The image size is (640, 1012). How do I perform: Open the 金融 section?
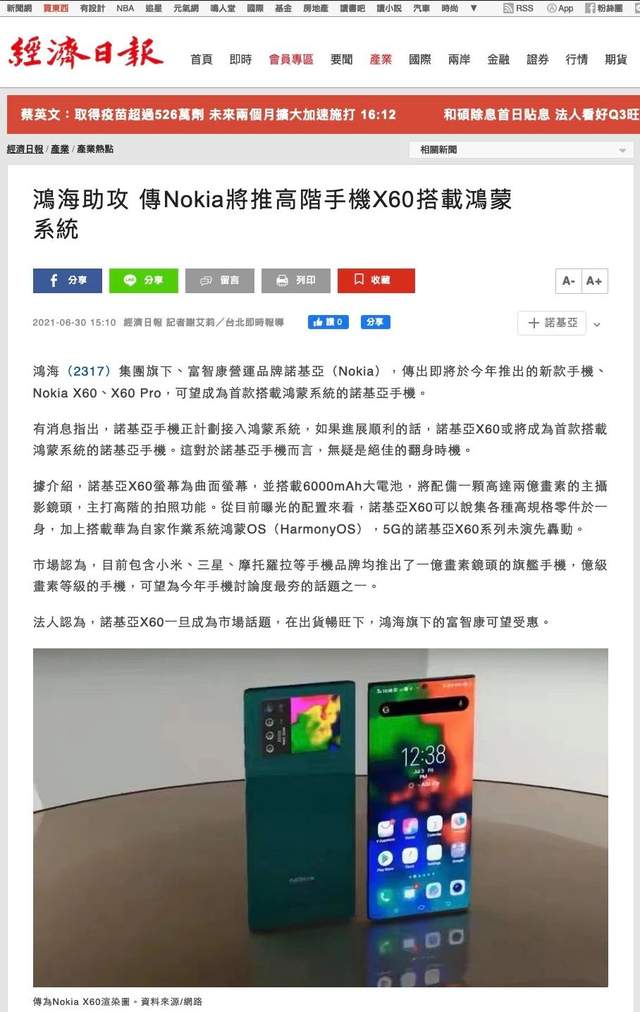tap(498, 59)
